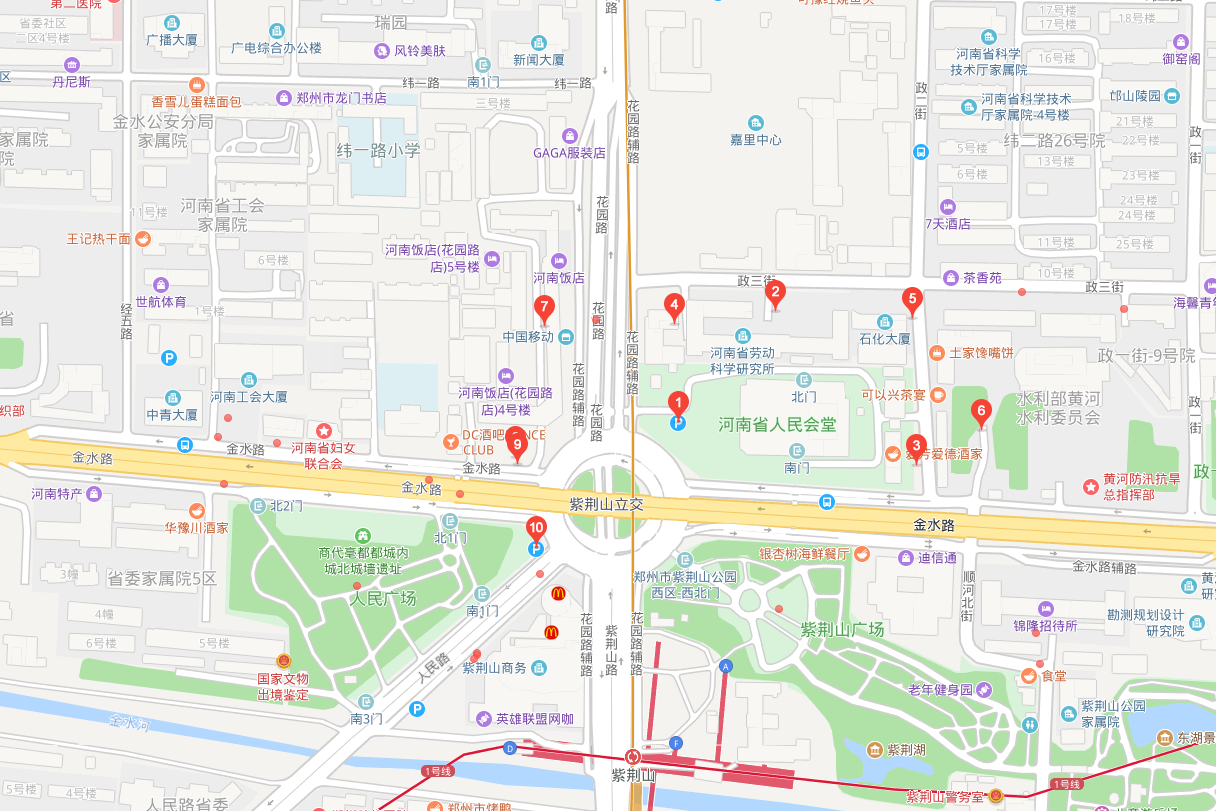The width and height of the screenshot is (1216, 811).
Task: Select red map marker number 1
Action: click(x=679, y=404)
